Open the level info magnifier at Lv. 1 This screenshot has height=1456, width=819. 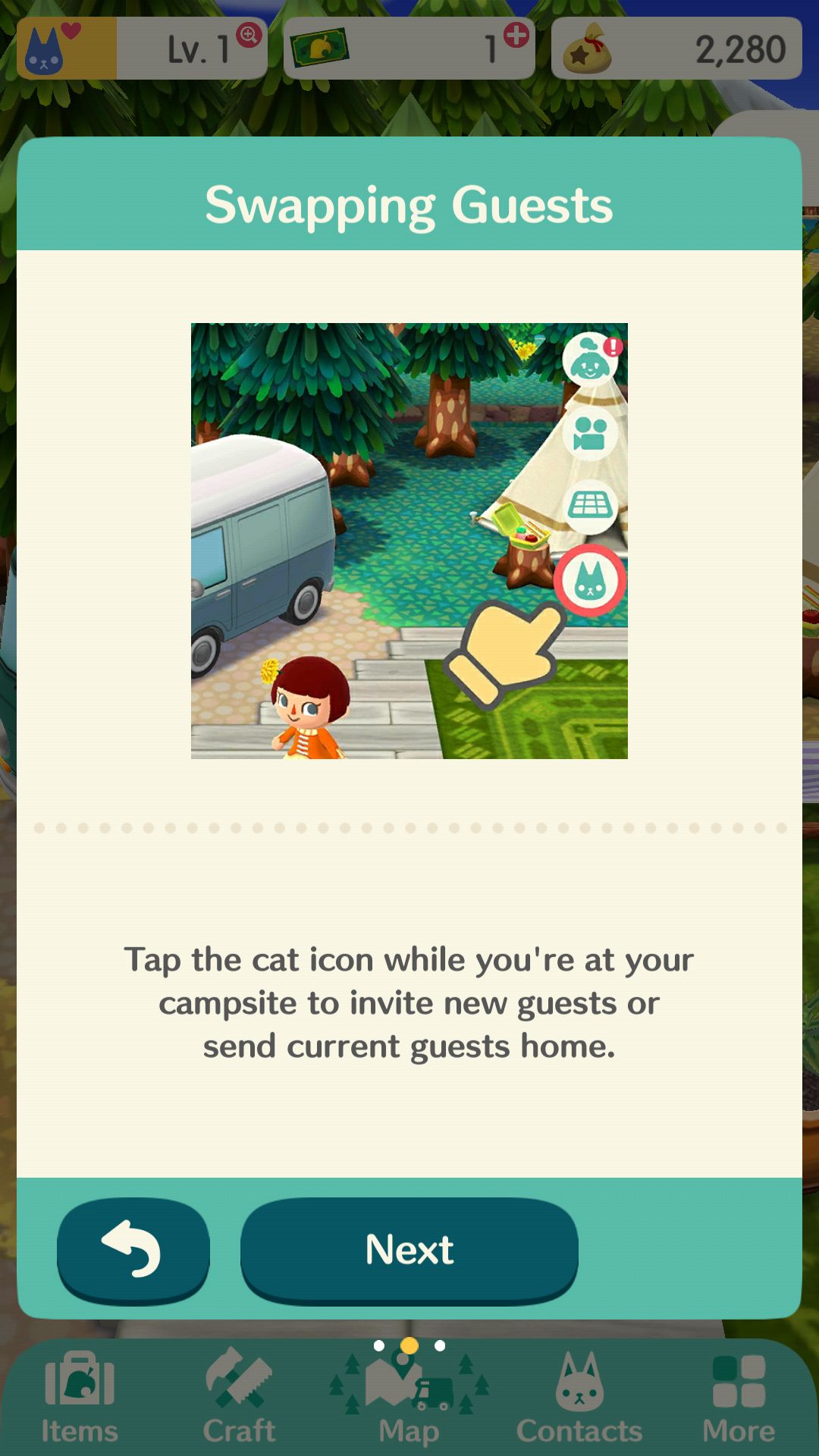[x=249, y=35]
